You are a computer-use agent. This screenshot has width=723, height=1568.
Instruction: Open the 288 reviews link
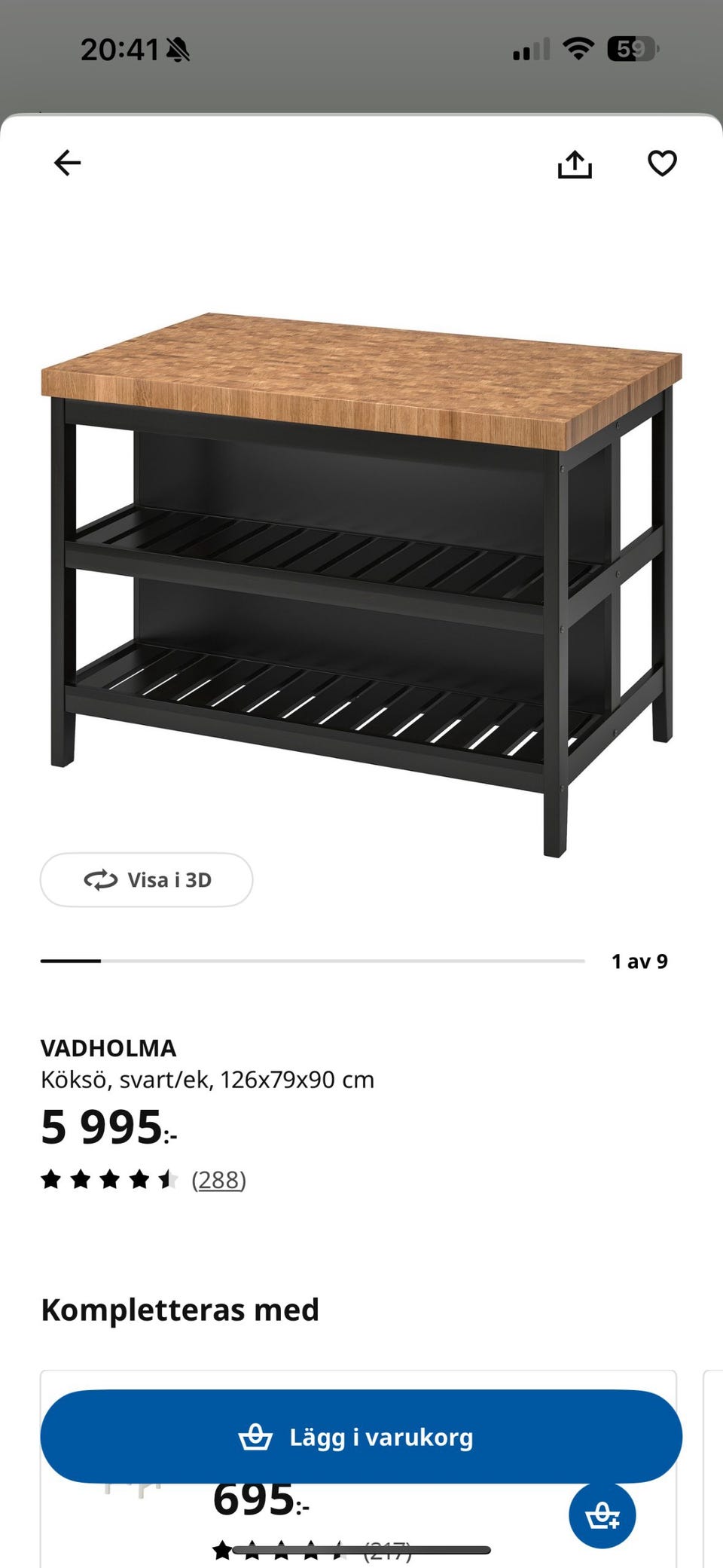(x=218, y=1180)
